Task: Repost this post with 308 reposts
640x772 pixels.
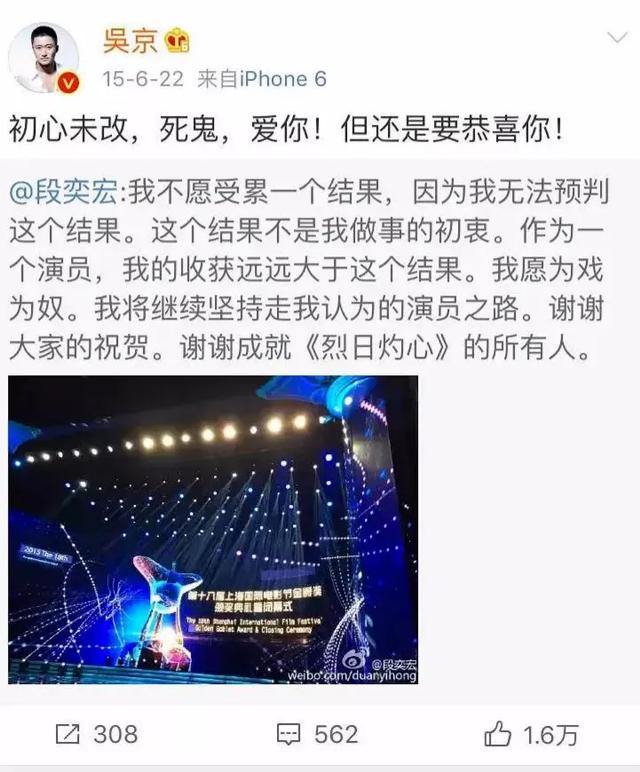Action: point(97,734)
